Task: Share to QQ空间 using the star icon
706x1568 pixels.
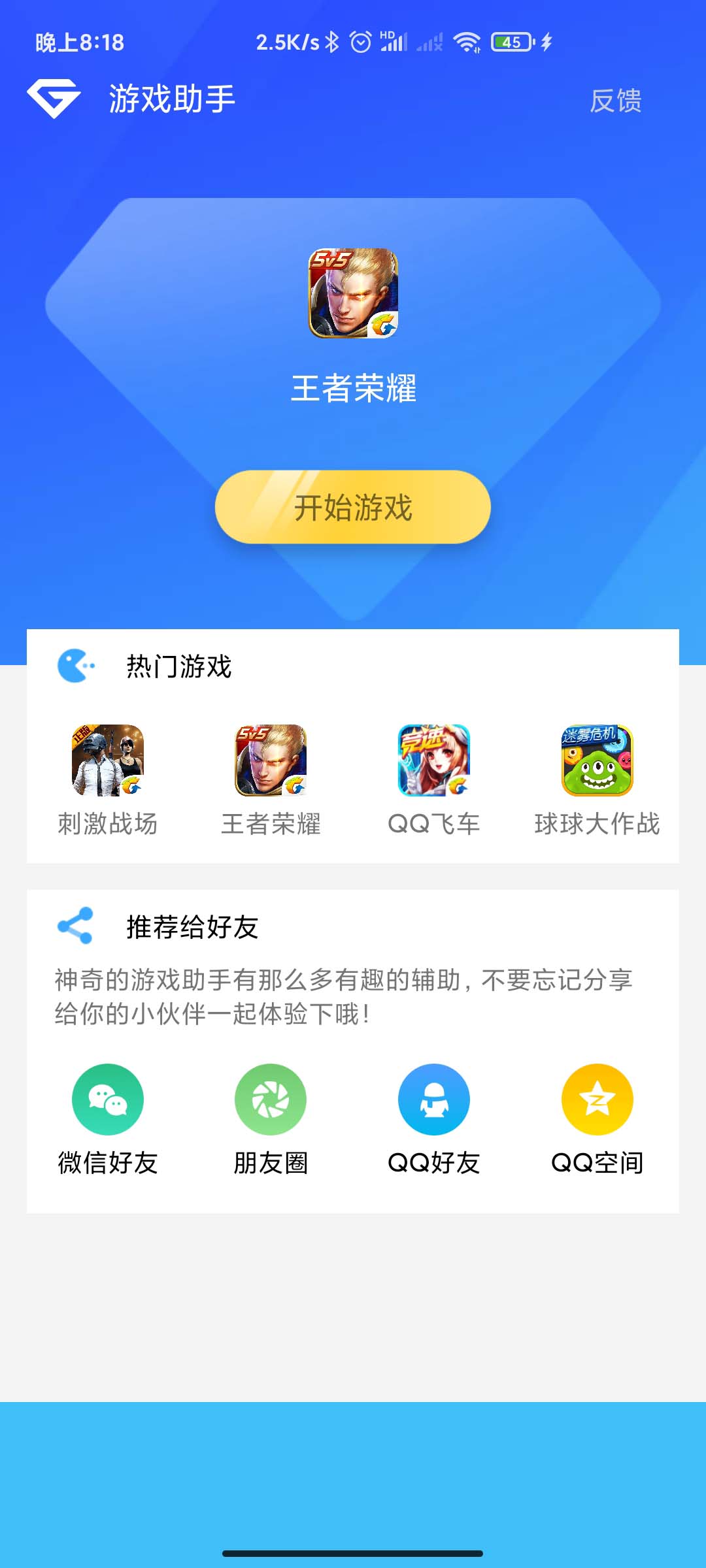Action: (597, 1098)
